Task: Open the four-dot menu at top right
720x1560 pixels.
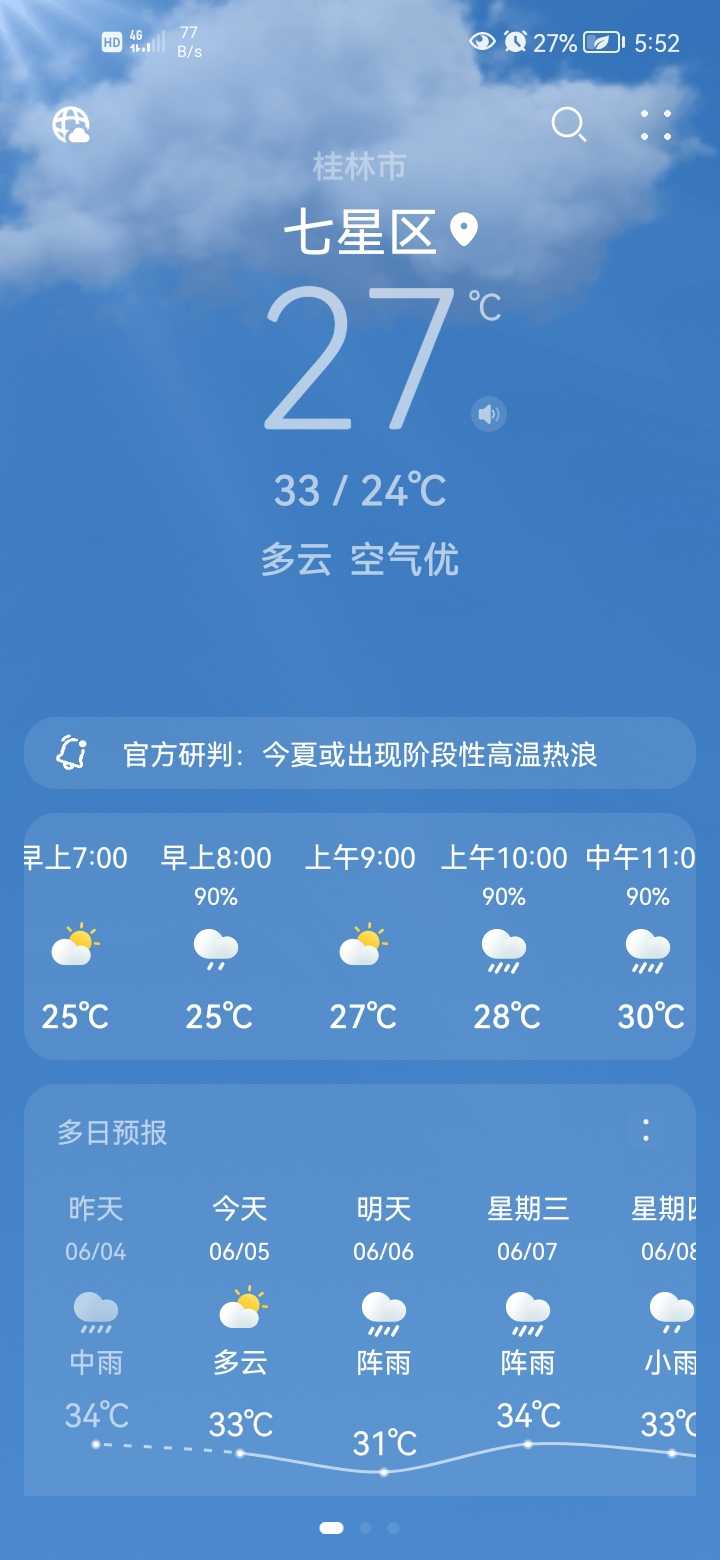Action: click(x=656, y=125)
